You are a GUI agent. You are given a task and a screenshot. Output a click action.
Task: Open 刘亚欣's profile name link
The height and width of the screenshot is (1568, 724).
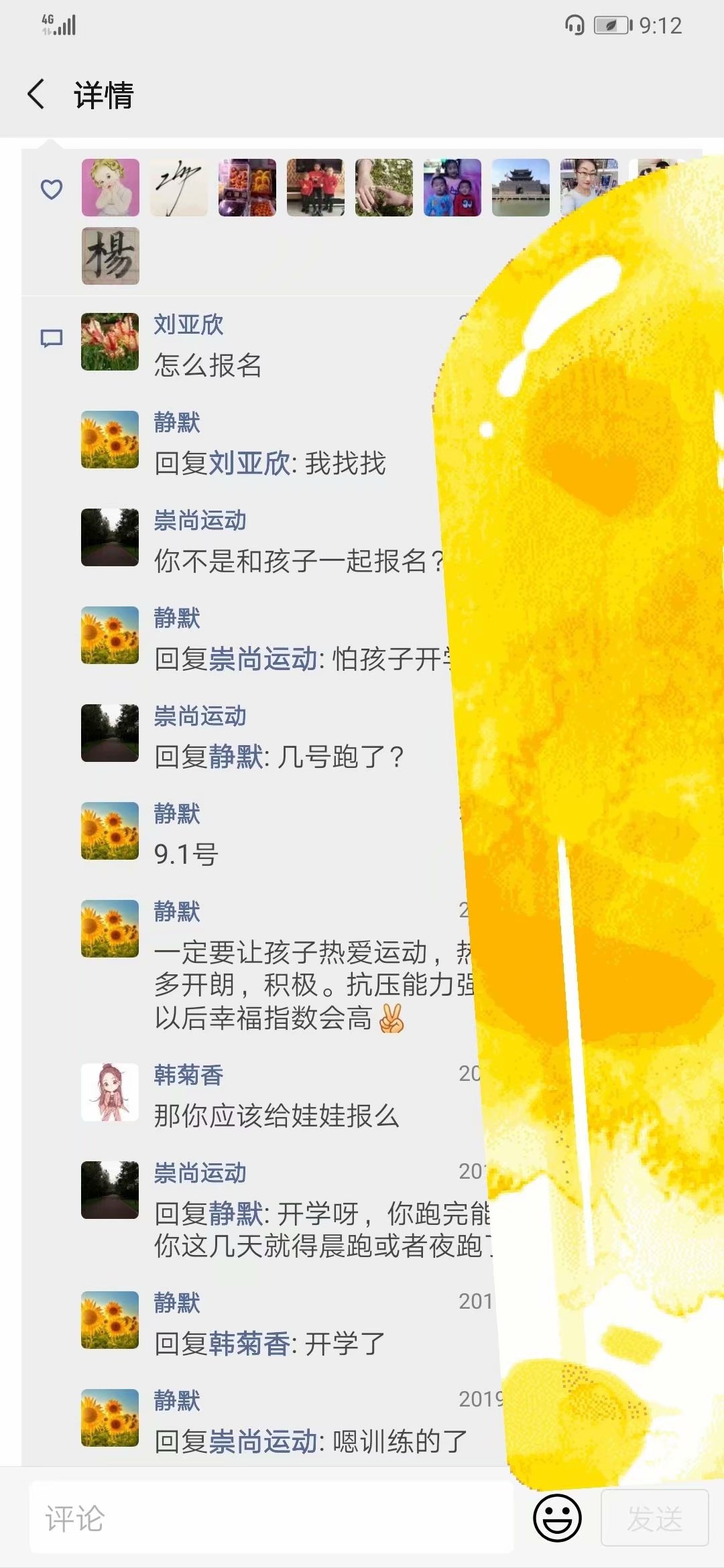(188, 324)
